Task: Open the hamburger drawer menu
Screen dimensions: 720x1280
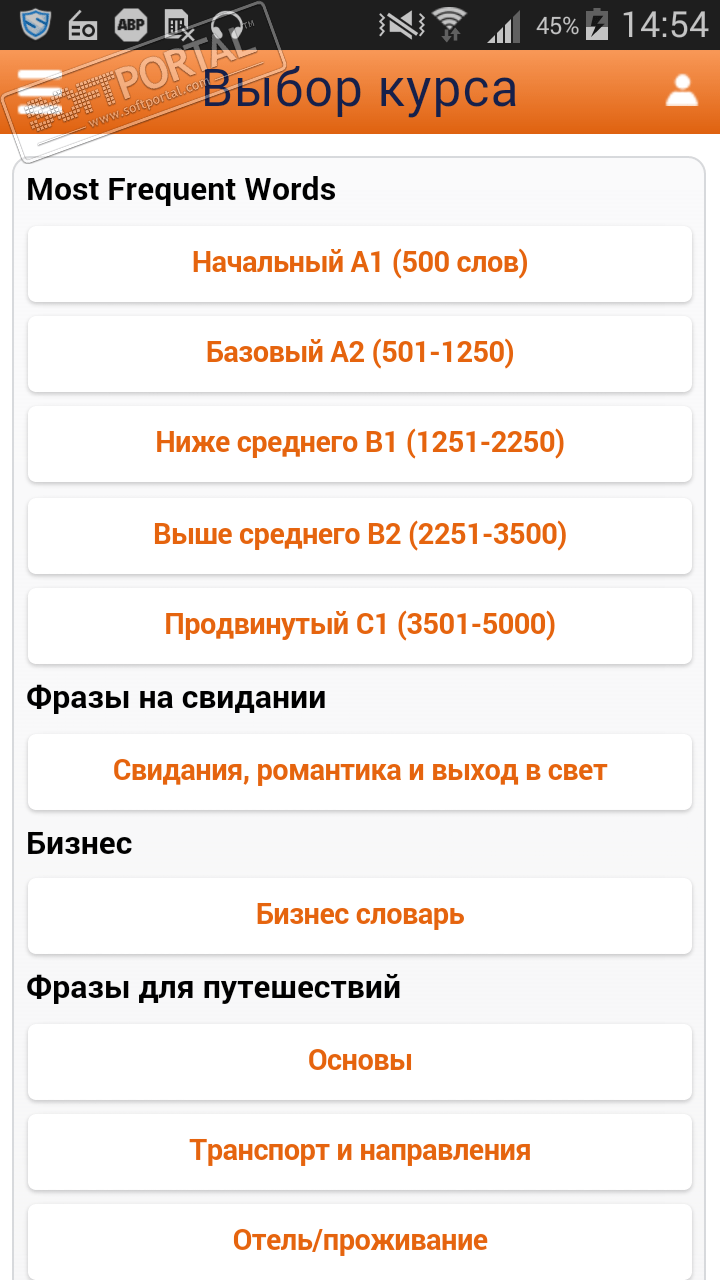Action: point(40,92)
